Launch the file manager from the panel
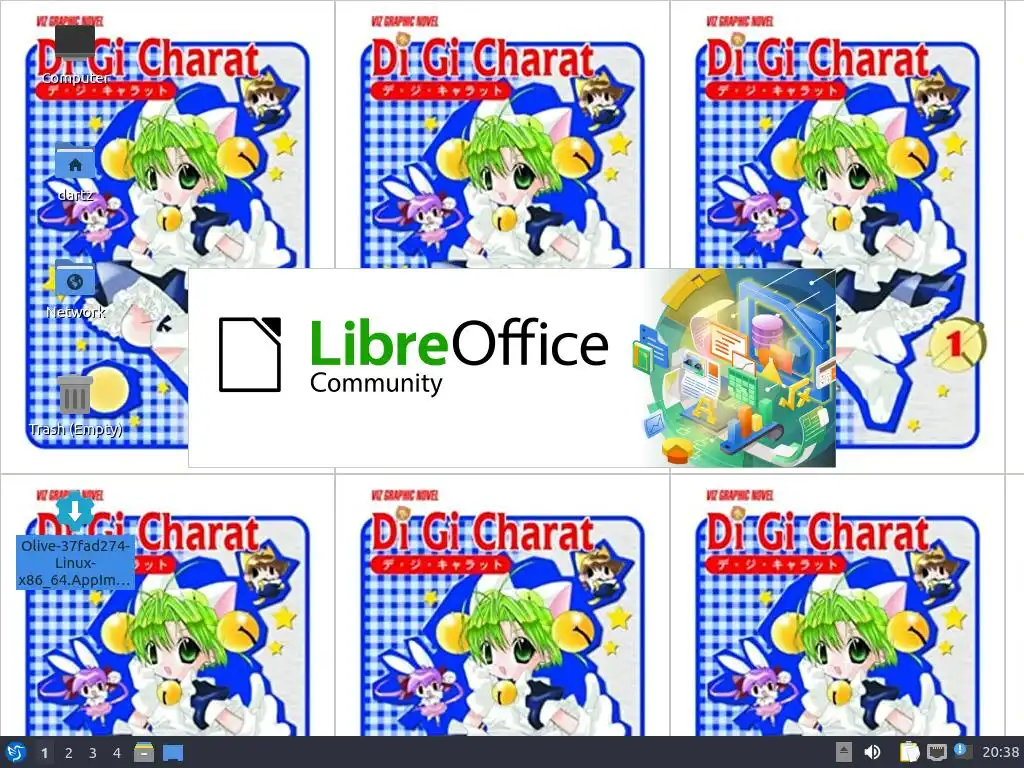The image size is (1024, 768). click(144, 752)
